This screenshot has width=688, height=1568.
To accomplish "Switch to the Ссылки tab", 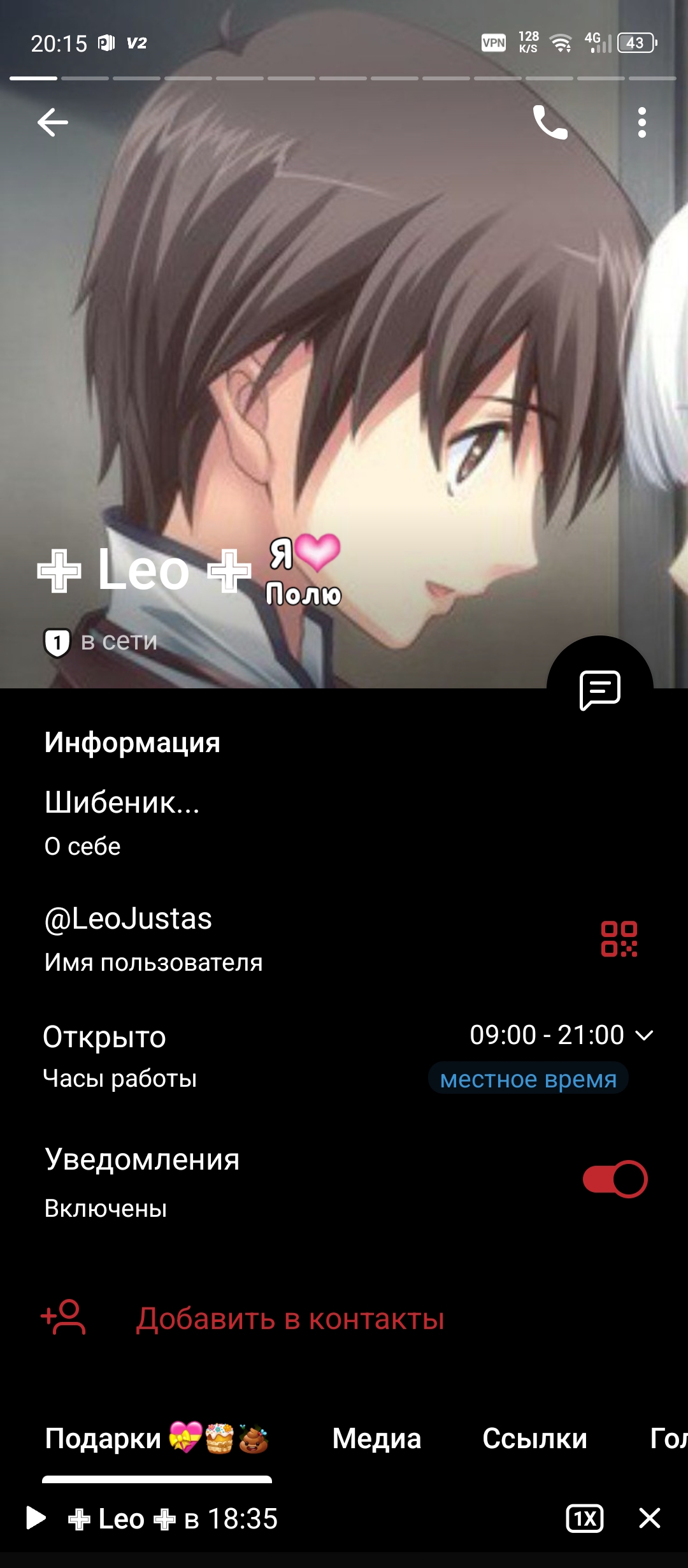I will [x=534, y=1439].
